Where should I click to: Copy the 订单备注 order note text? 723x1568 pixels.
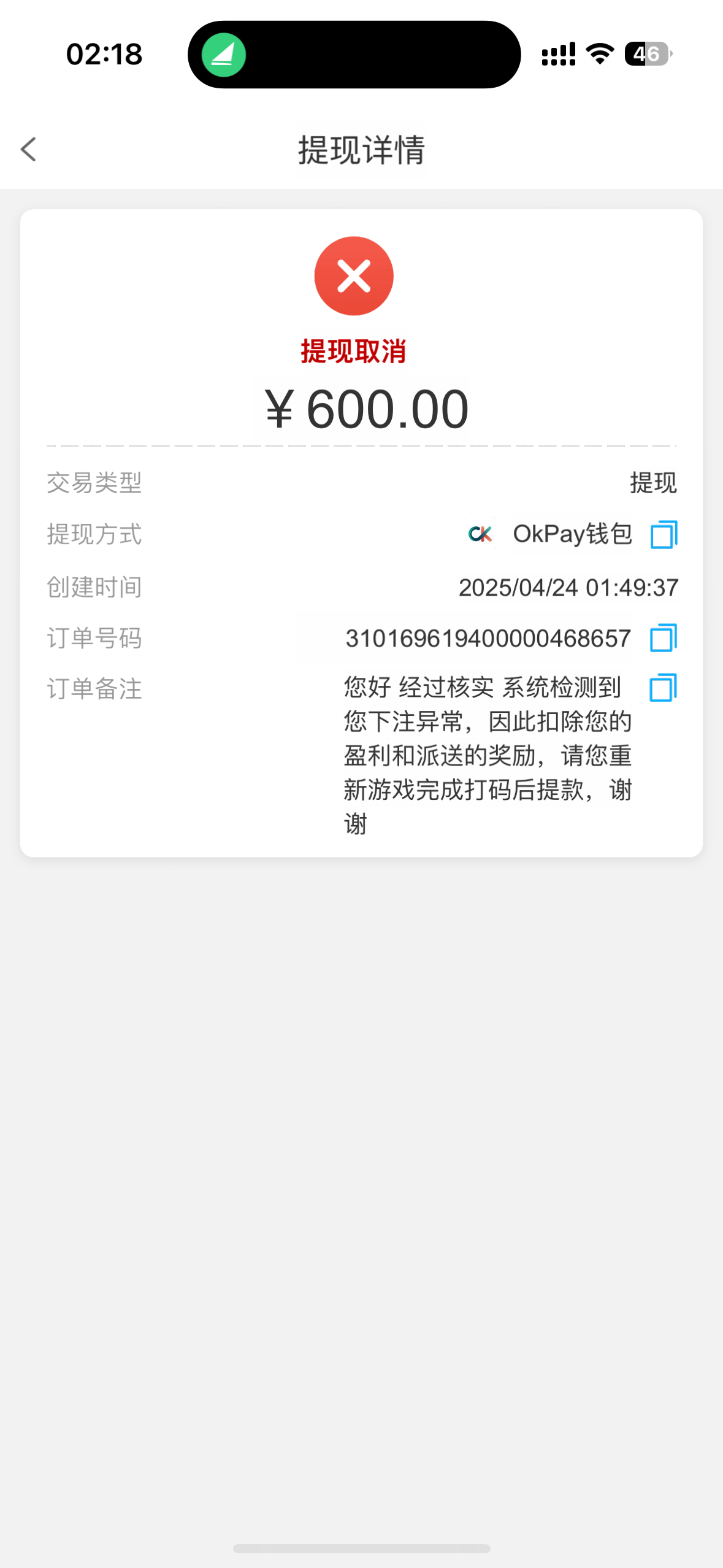click(664, 688)
